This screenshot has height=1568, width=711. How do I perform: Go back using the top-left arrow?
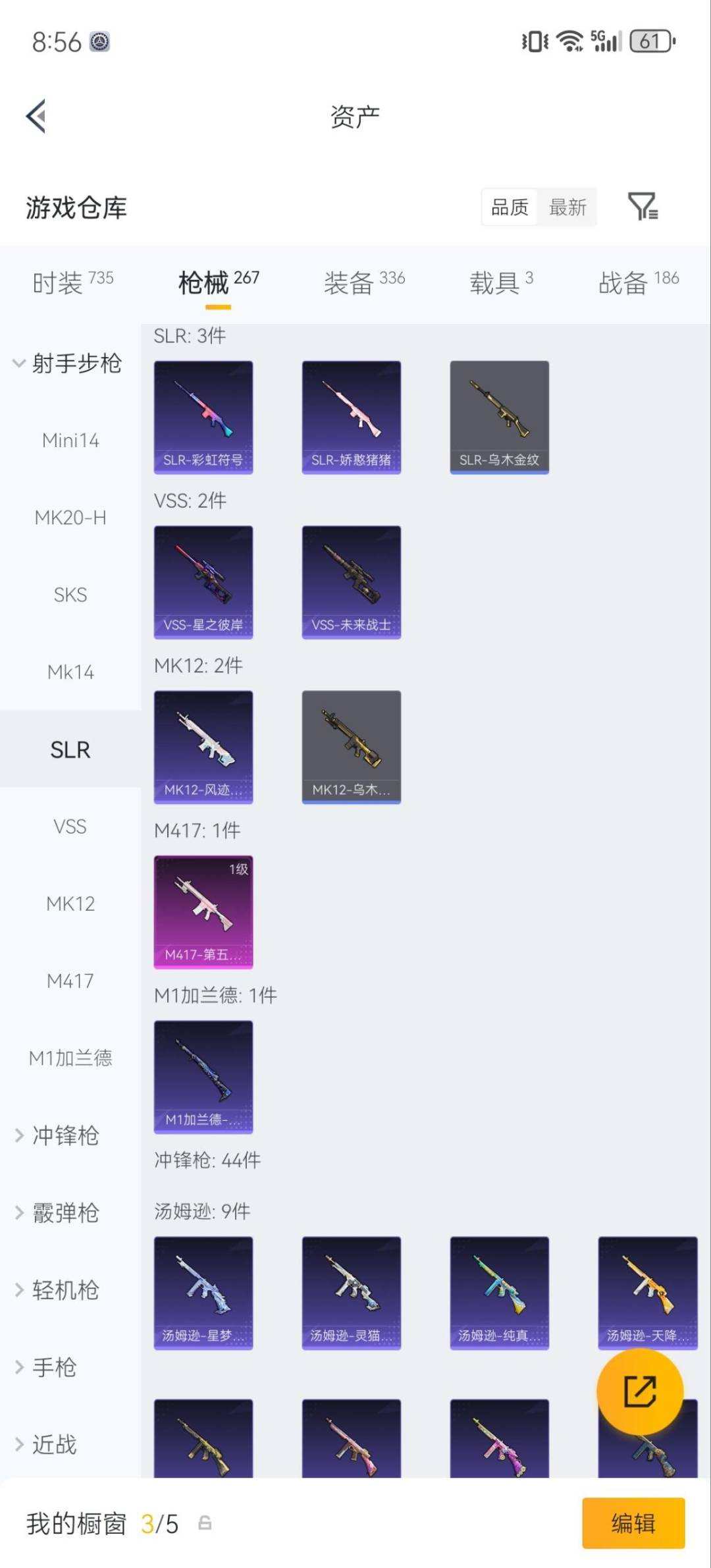pos(36,116)
